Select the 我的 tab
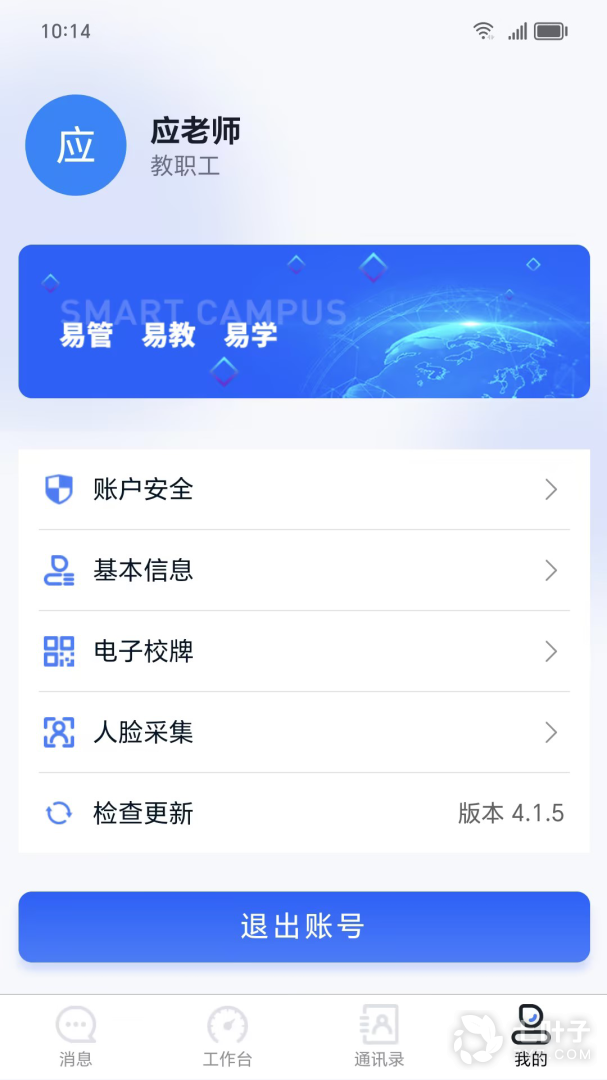This screenshot has width=607, height=1080. [x=530, y=1037]
